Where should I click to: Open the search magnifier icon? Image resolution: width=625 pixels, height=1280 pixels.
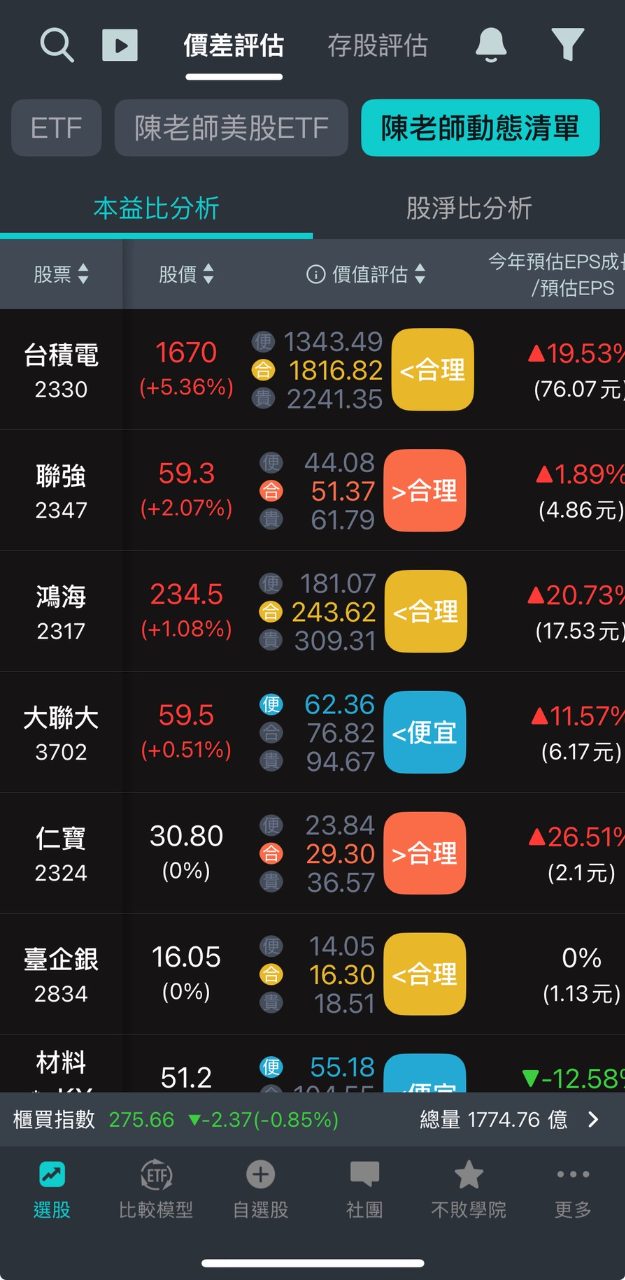[x=57, y=45]
